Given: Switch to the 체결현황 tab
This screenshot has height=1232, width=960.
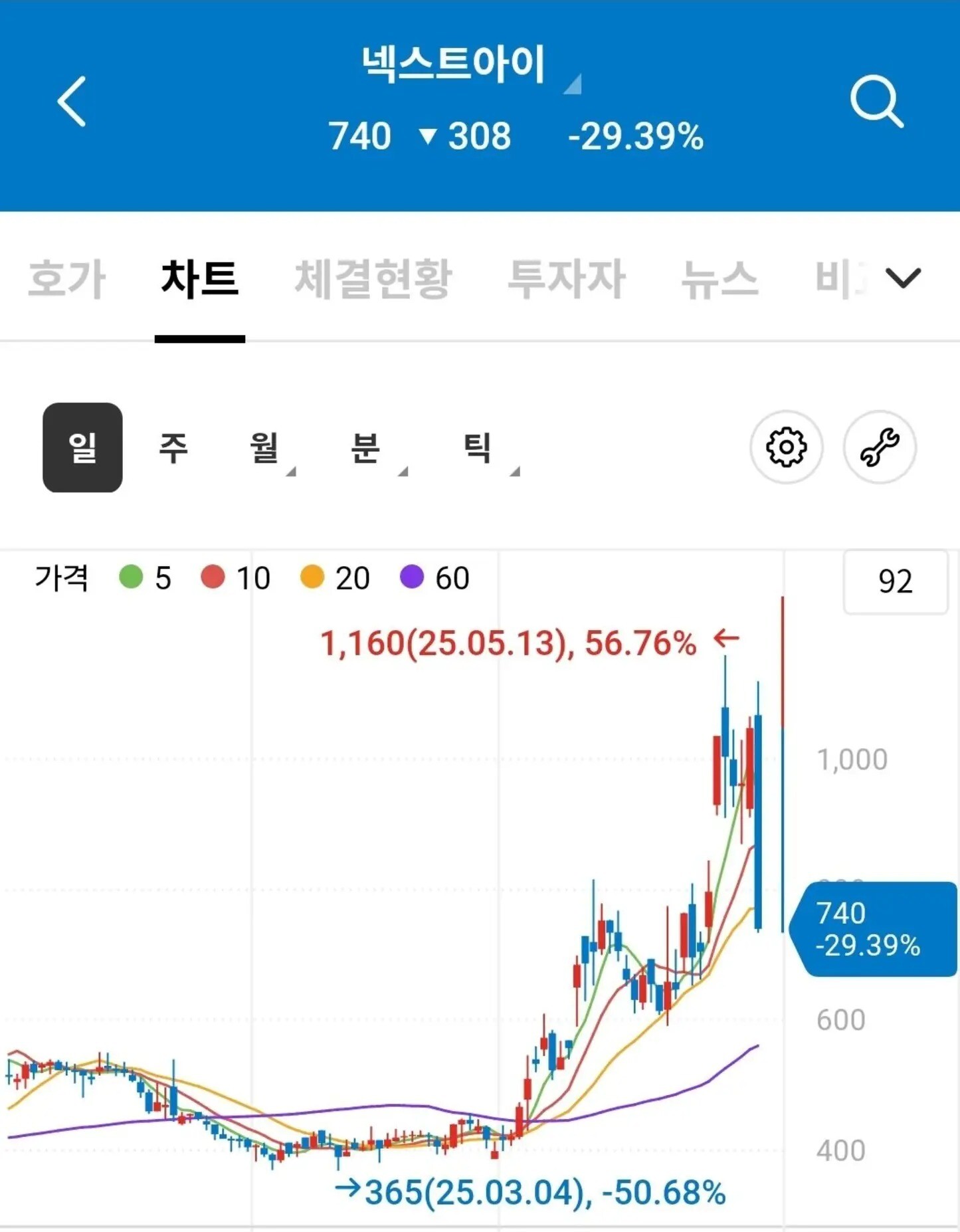Looking at the screenshot, I should [x=373, y=278].
